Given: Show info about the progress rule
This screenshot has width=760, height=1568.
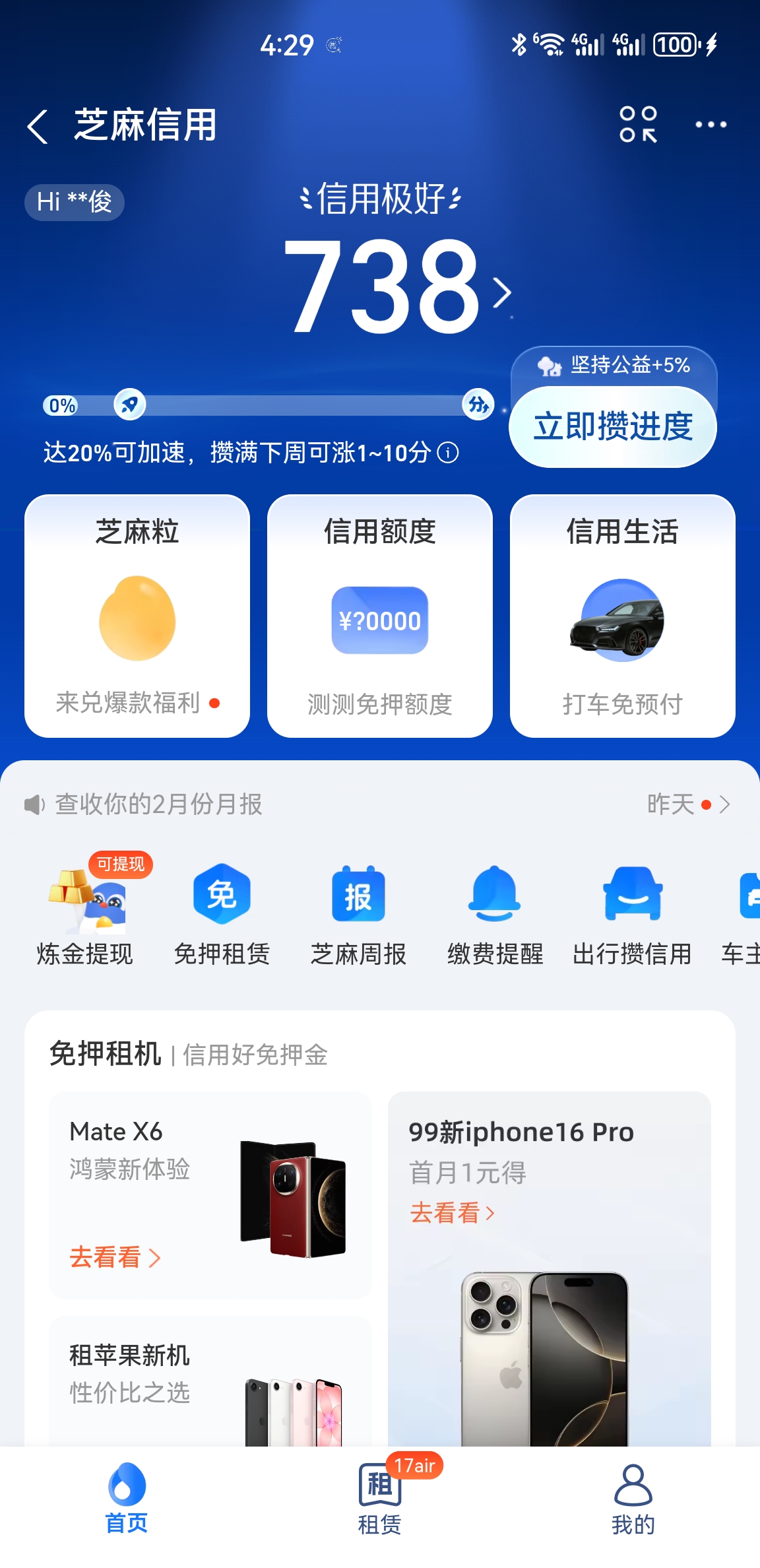Looking at the screenshot, I should tap(449, 453).
